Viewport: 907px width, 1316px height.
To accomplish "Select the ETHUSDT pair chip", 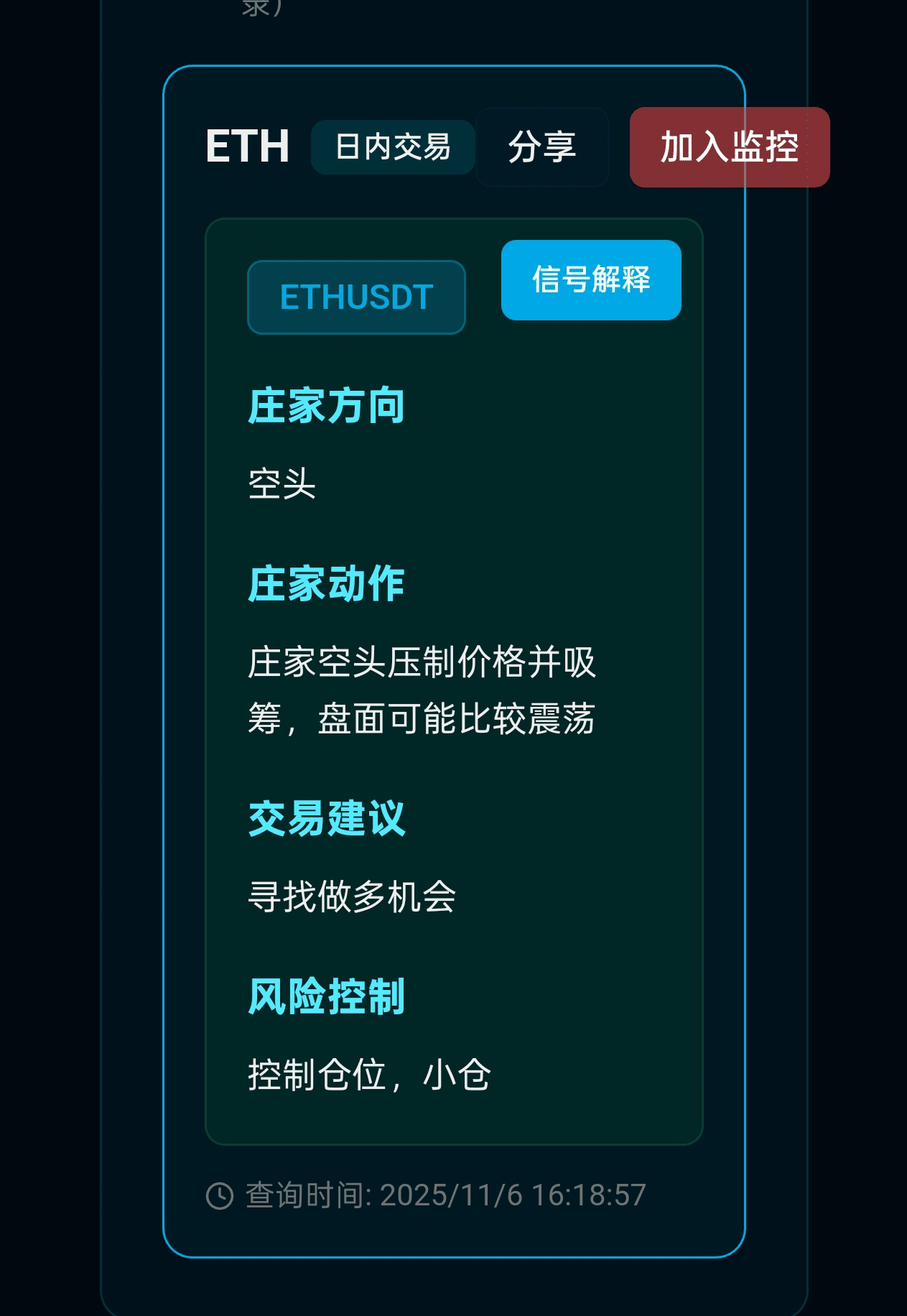I will [356, 297].
